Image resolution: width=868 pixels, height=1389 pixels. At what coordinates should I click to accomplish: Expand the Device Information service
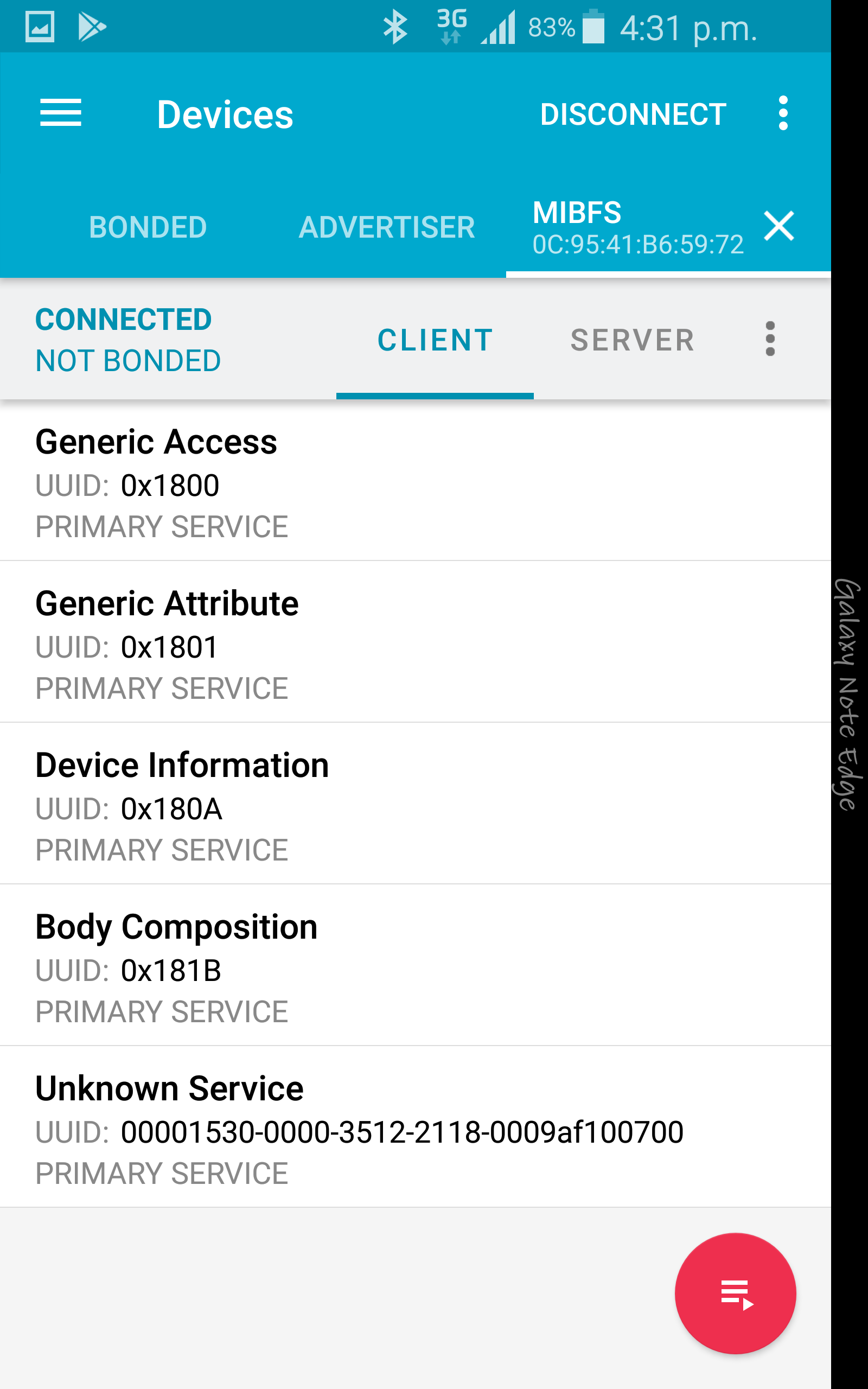(416, 804)
